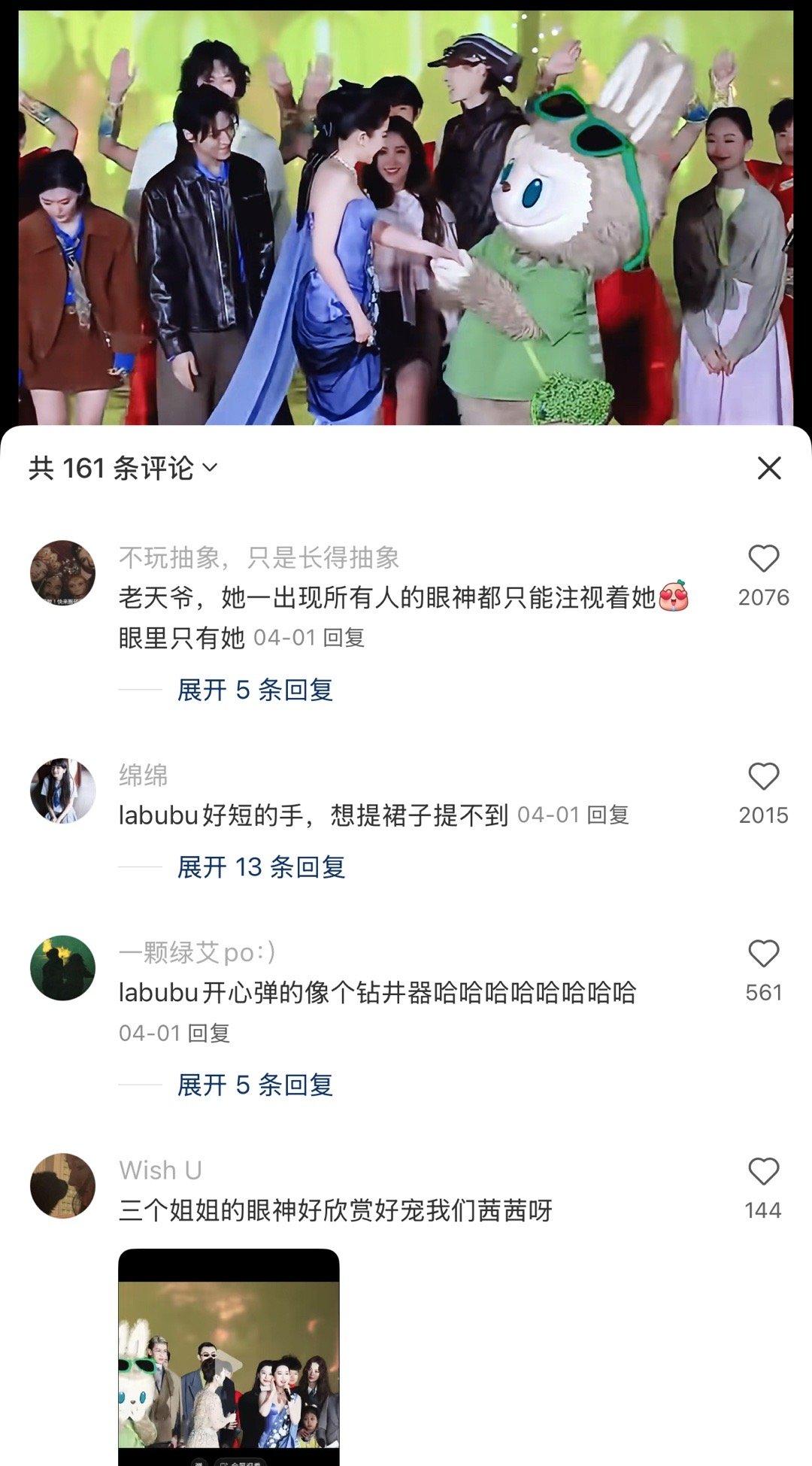Reply to the 老天爷 comment
The width and height of the screenshot is (812, 1466).
[x=344, y=638]
